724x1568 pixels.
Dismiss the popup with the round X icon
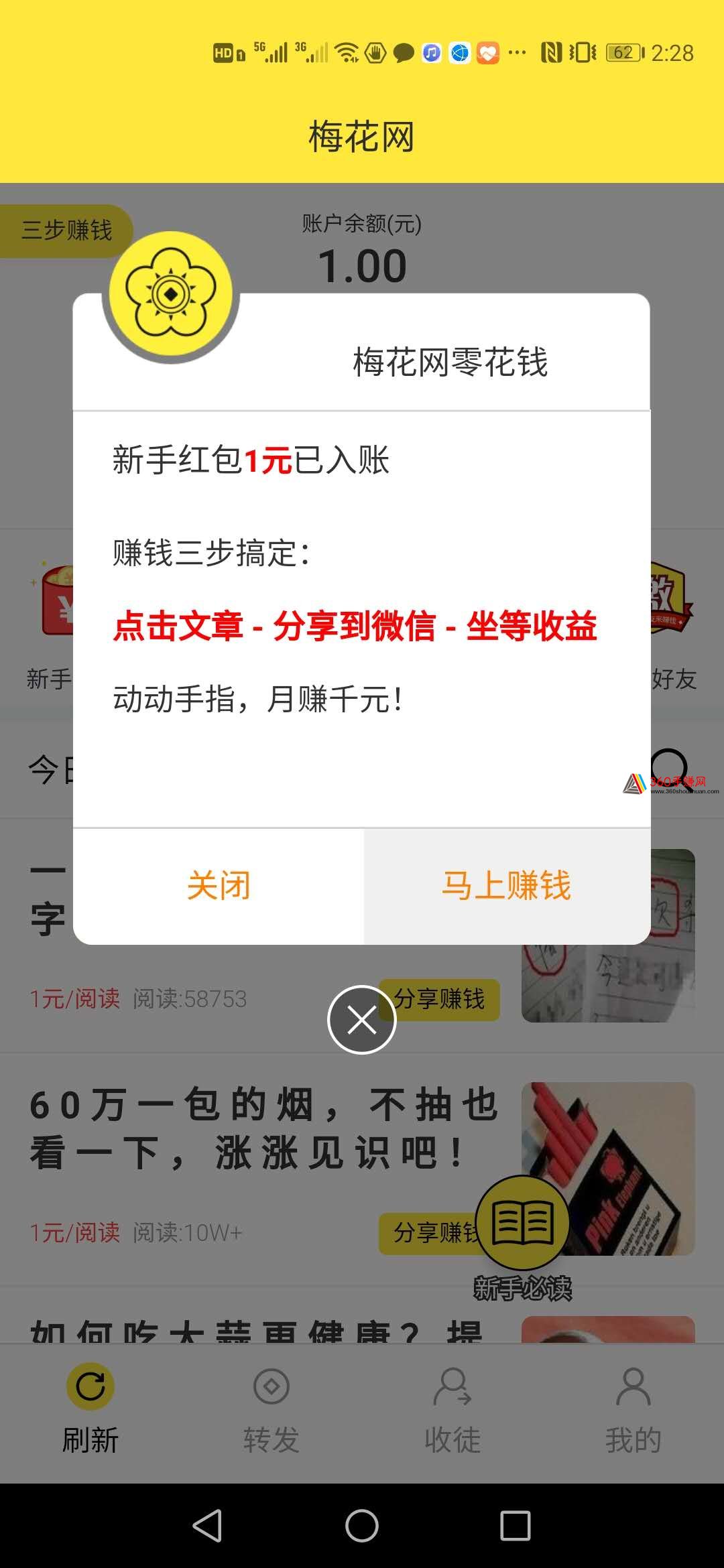[362, 1020]
